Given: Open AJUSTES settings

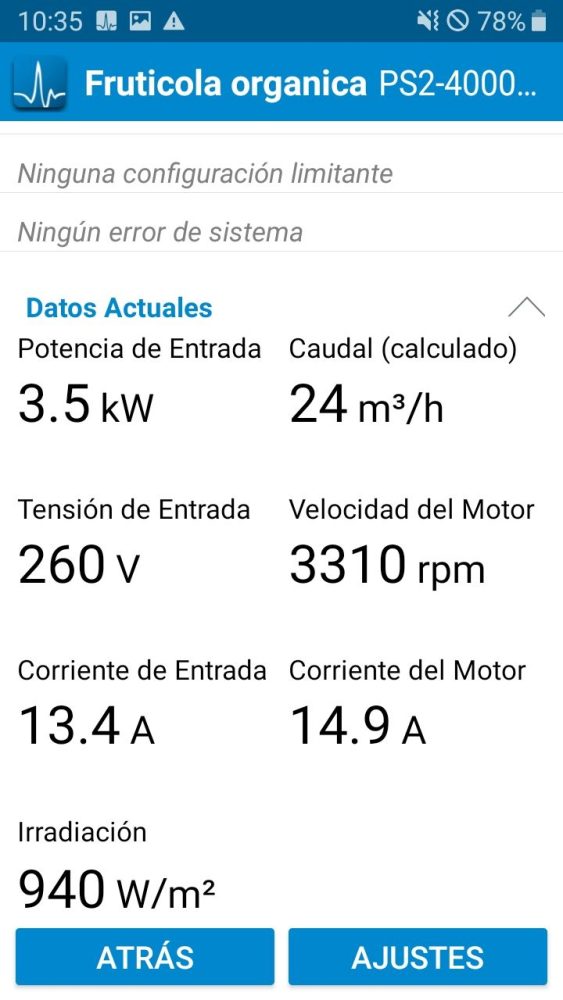Looking at the screenshot, I should [418, 957].
